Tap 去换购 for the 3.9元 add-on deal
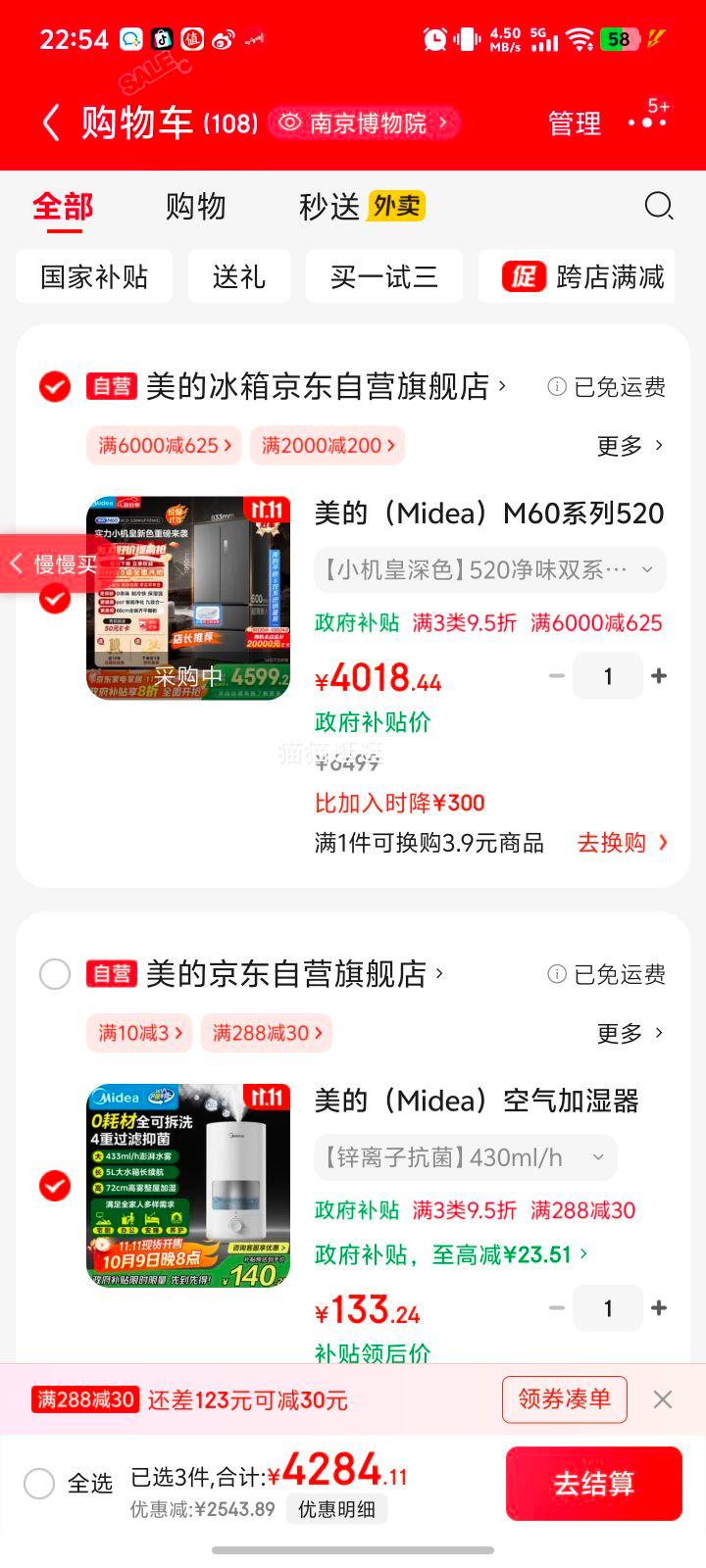The width and height of the screenshot is (706, 1568). point(622,843)
